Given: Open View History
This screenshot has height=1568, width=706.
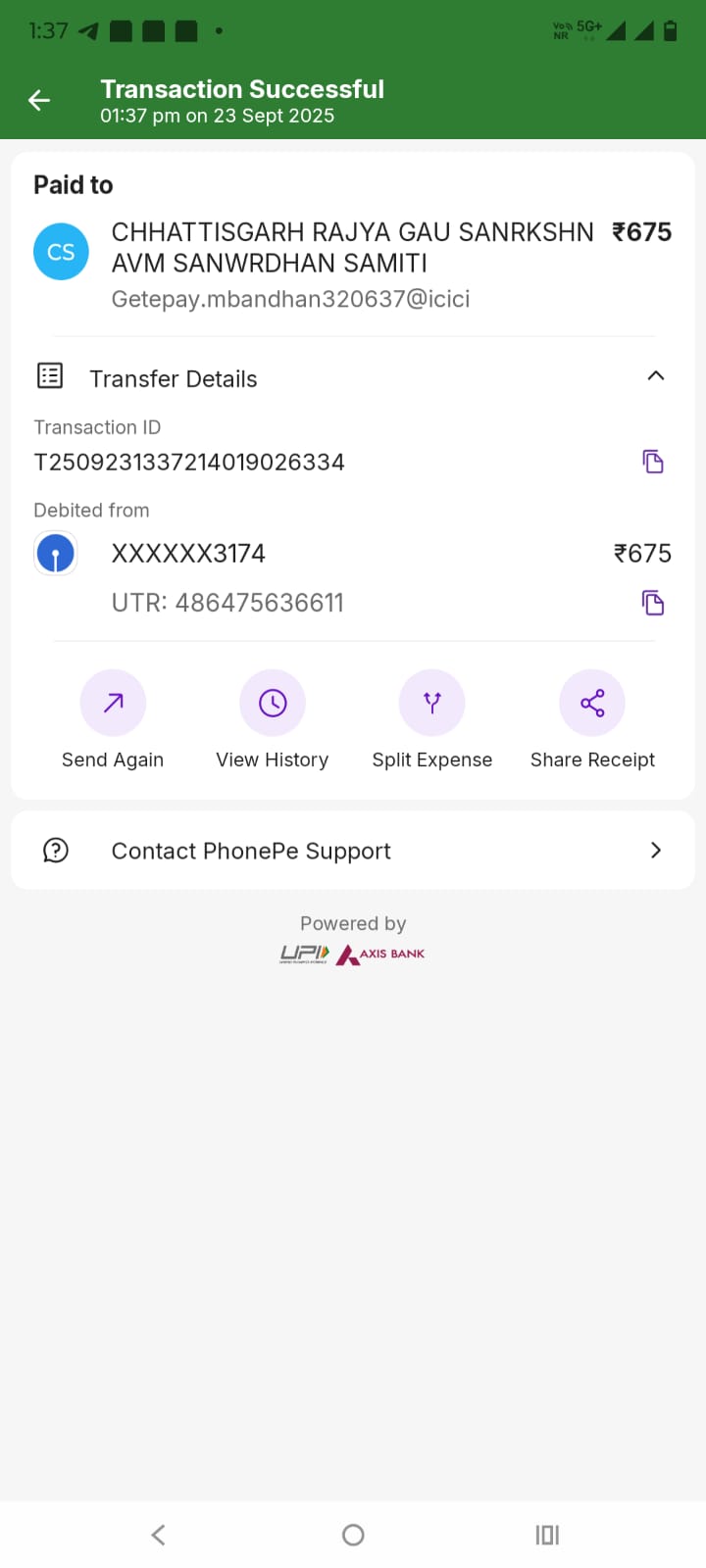Looking at the screenshot, I should click(x=273, y=703).
